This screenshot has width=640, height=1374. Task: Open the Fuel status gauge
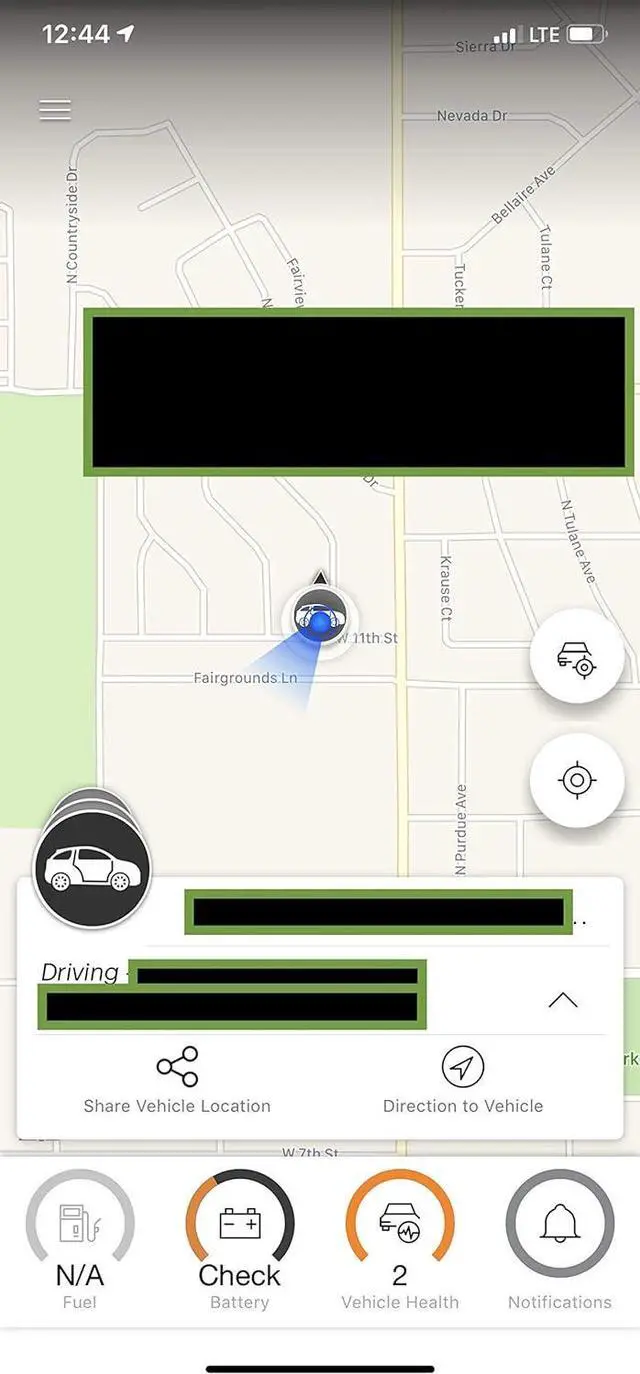[x=80, y=1240]
